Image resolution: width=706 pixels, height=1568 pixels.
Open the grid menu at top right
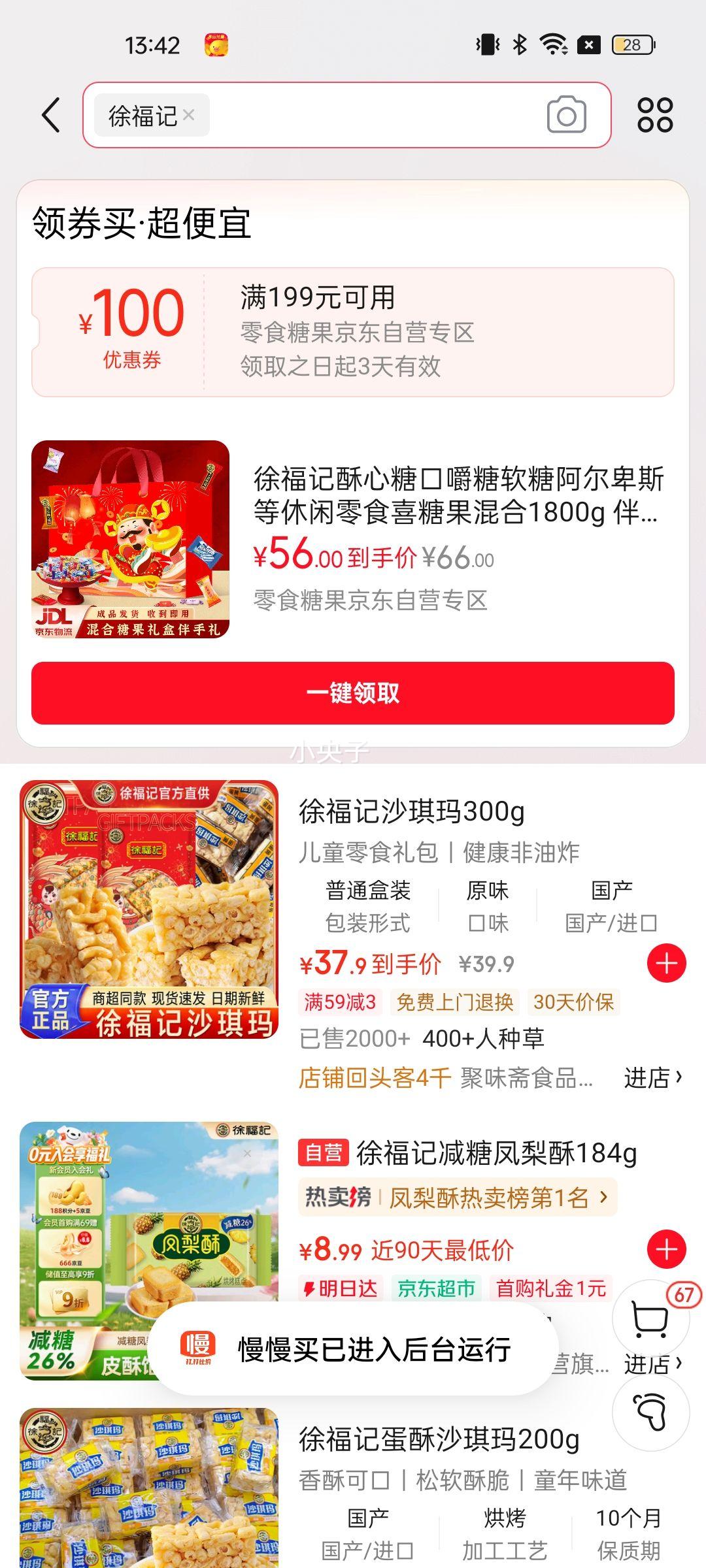(657, 114)
